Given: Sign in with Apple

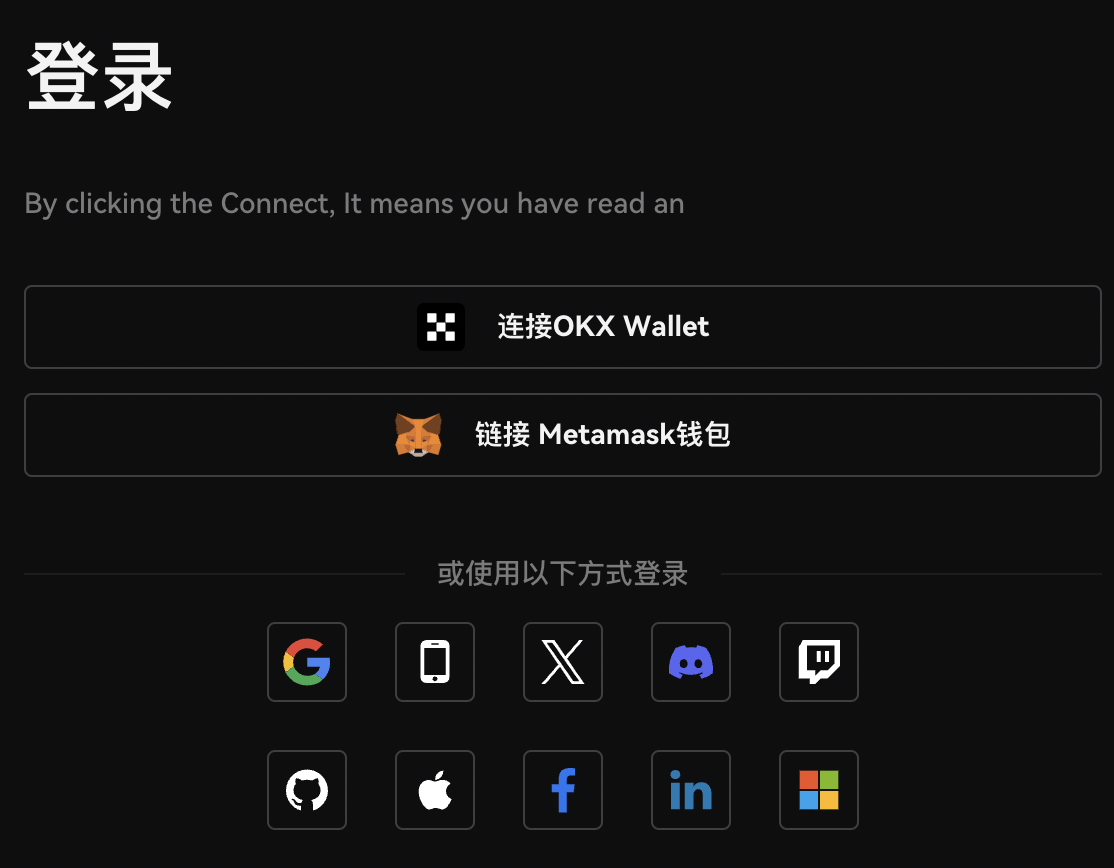Looking at the screenshot, I should pos(435,790).
